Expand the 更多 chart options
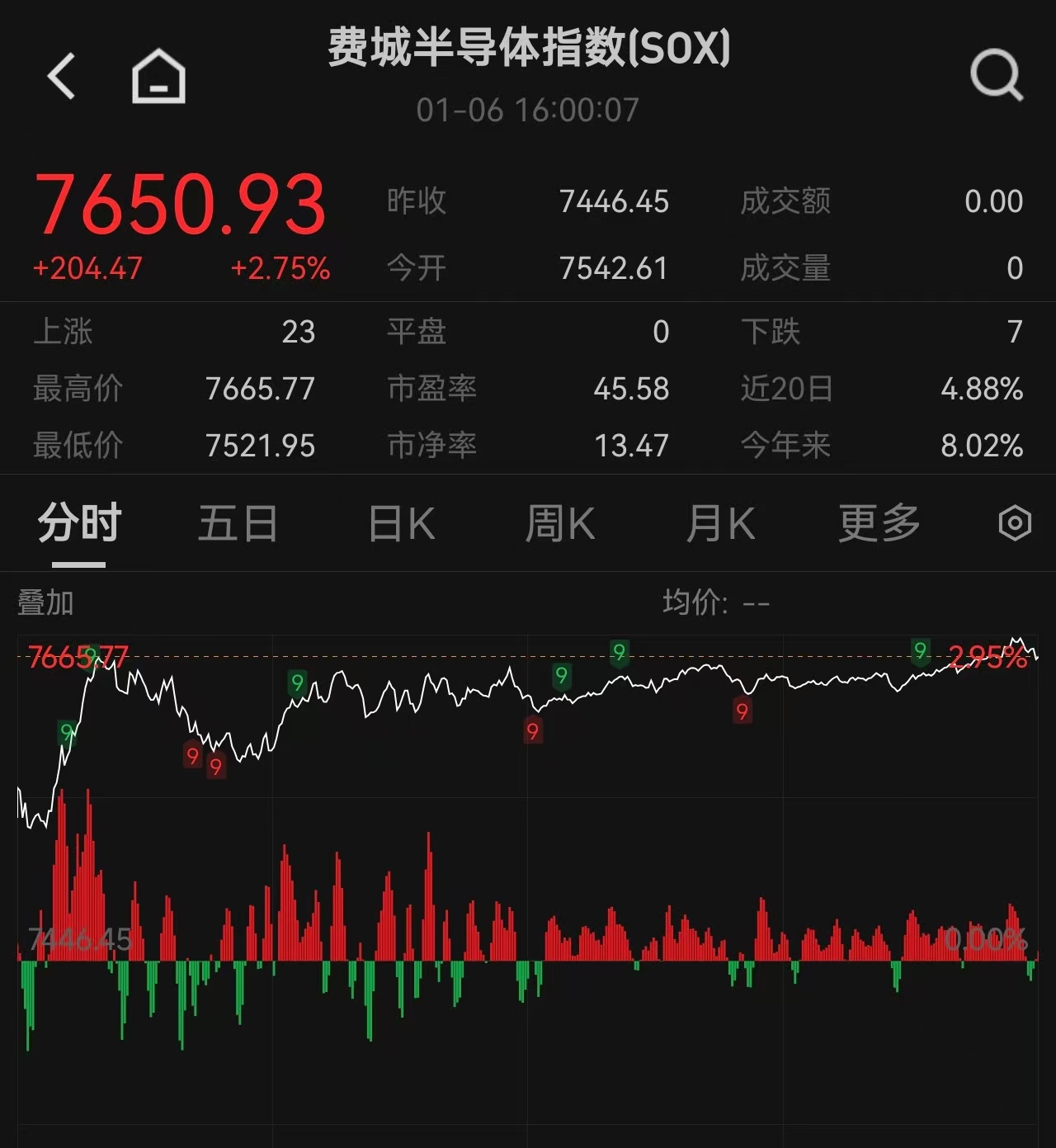Screen dimensions: 1056x1148 pyautogui.click(x=879, y=523)
